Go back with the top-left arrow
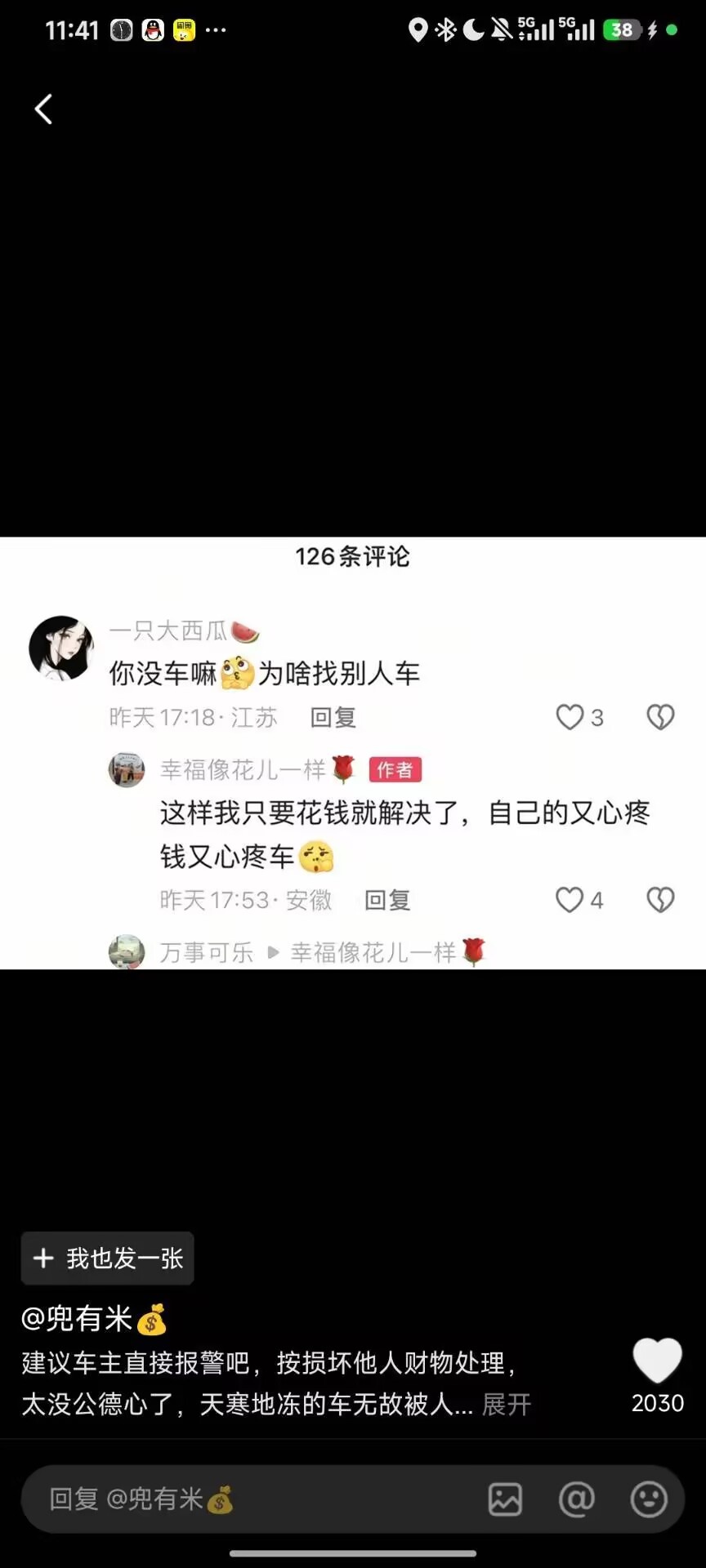The width and height of the screenshot is (706, 1568). [44, 109]
